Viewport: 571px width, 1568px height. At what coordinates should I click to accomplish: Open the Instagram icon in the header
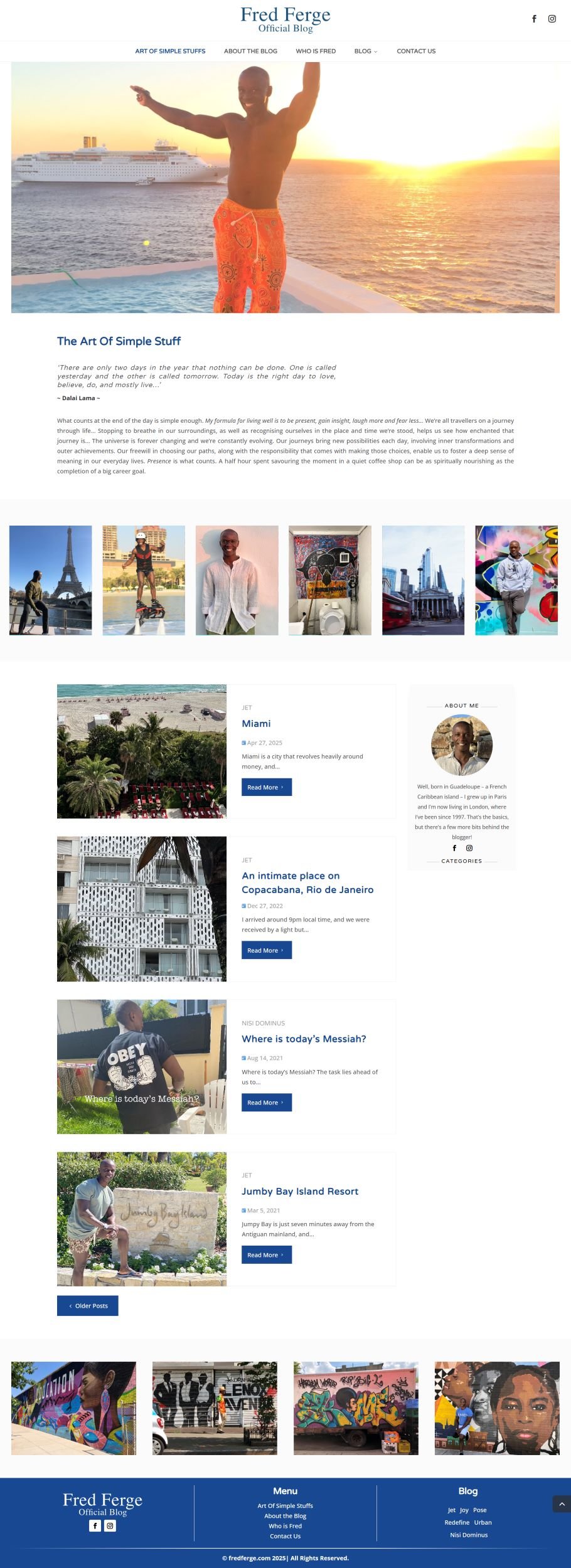pyautogui.click(x=552, y=19)
